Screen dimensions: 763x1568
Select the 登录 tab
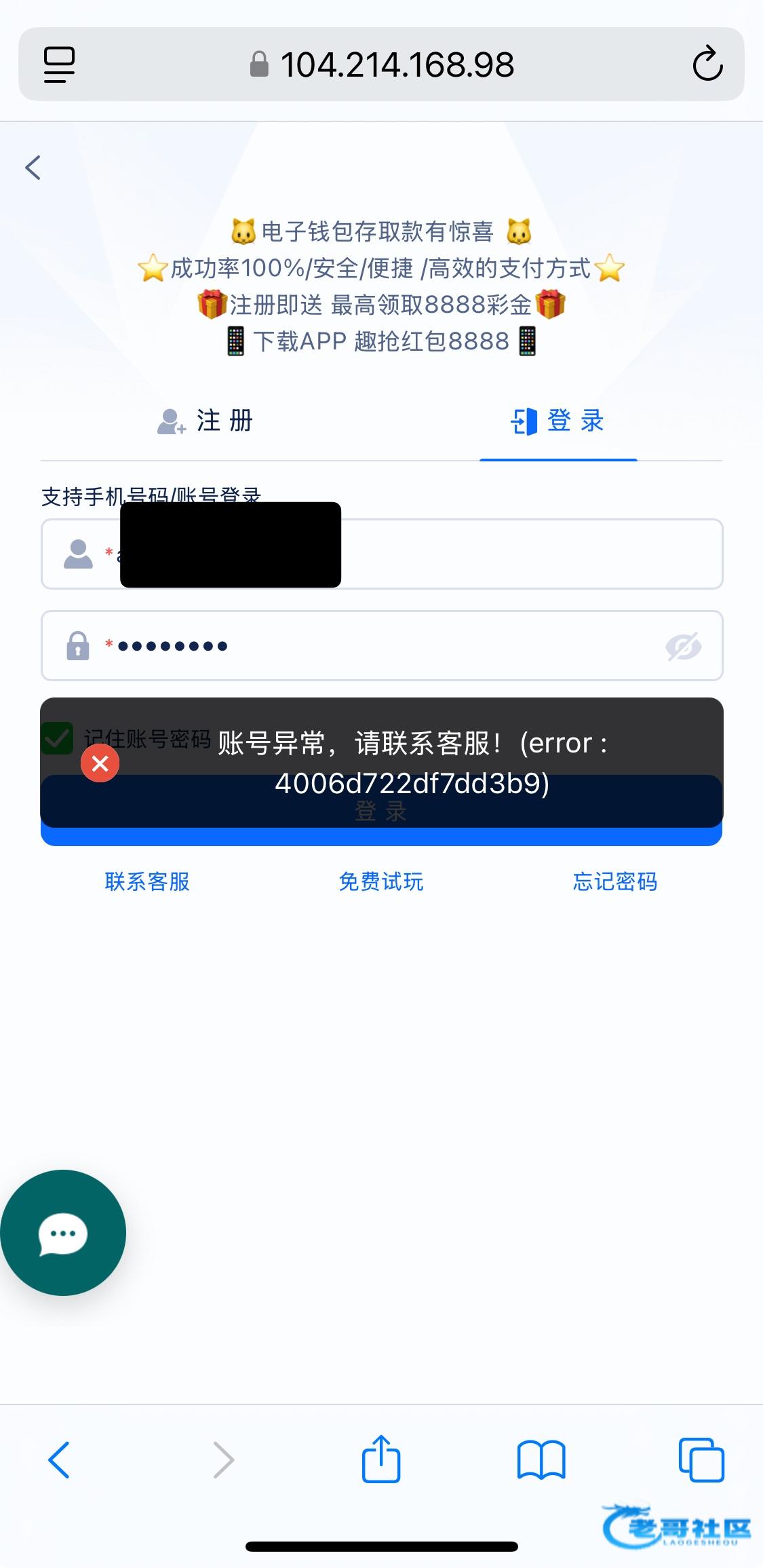[x=557, y=421]
